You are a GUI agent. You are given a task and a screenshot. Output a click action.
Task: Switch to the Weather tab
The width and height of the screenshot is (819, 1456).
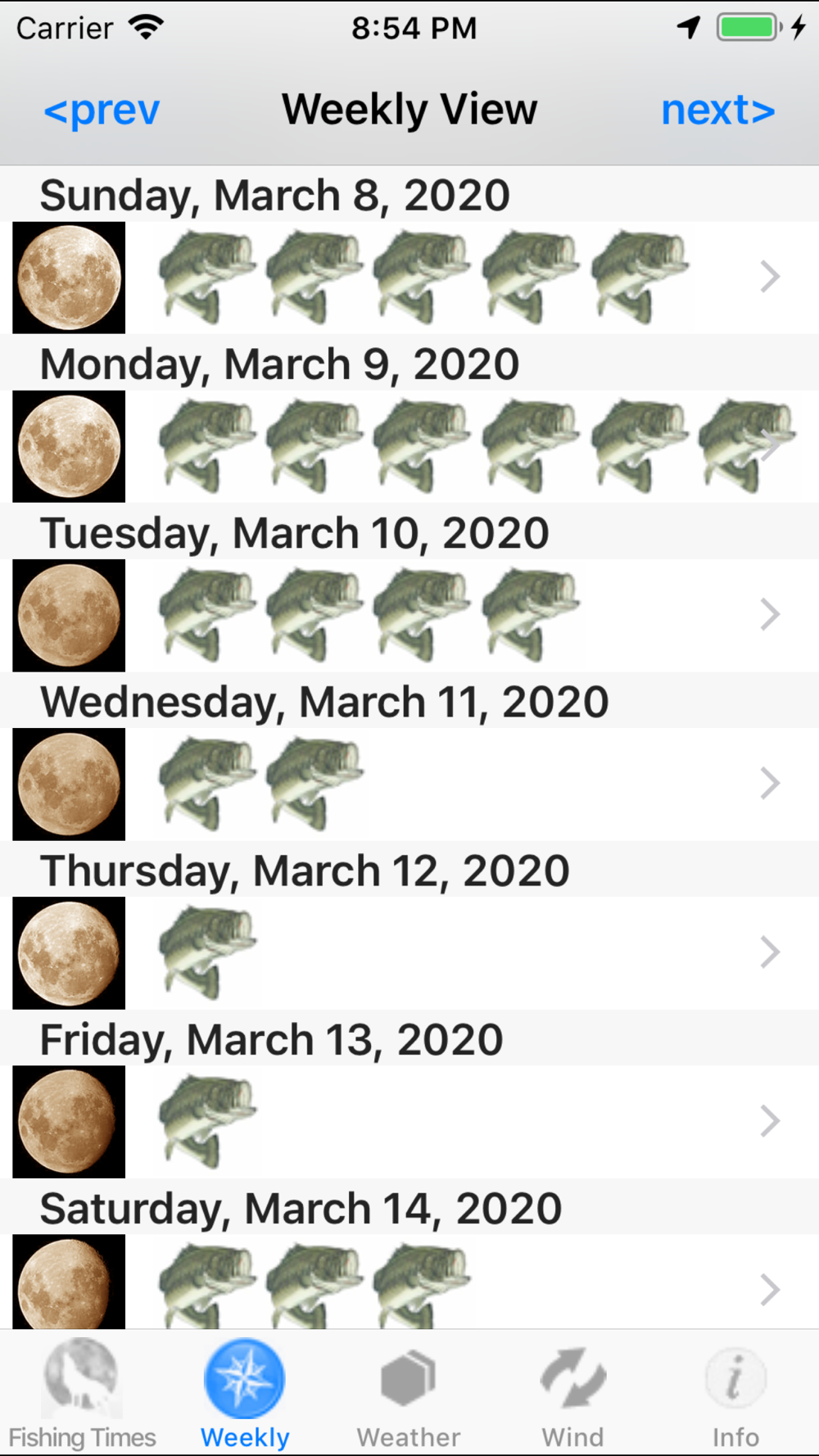(409, 1394)
